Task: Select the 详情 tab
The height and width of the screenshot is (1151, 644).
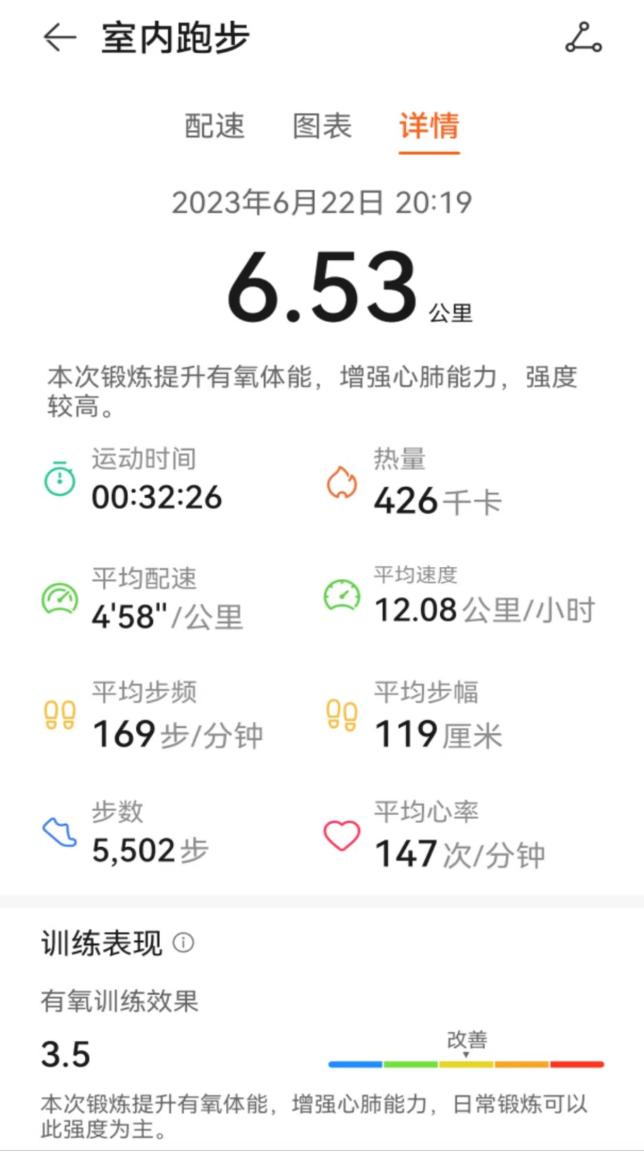Action: click(x=429, y=126)
